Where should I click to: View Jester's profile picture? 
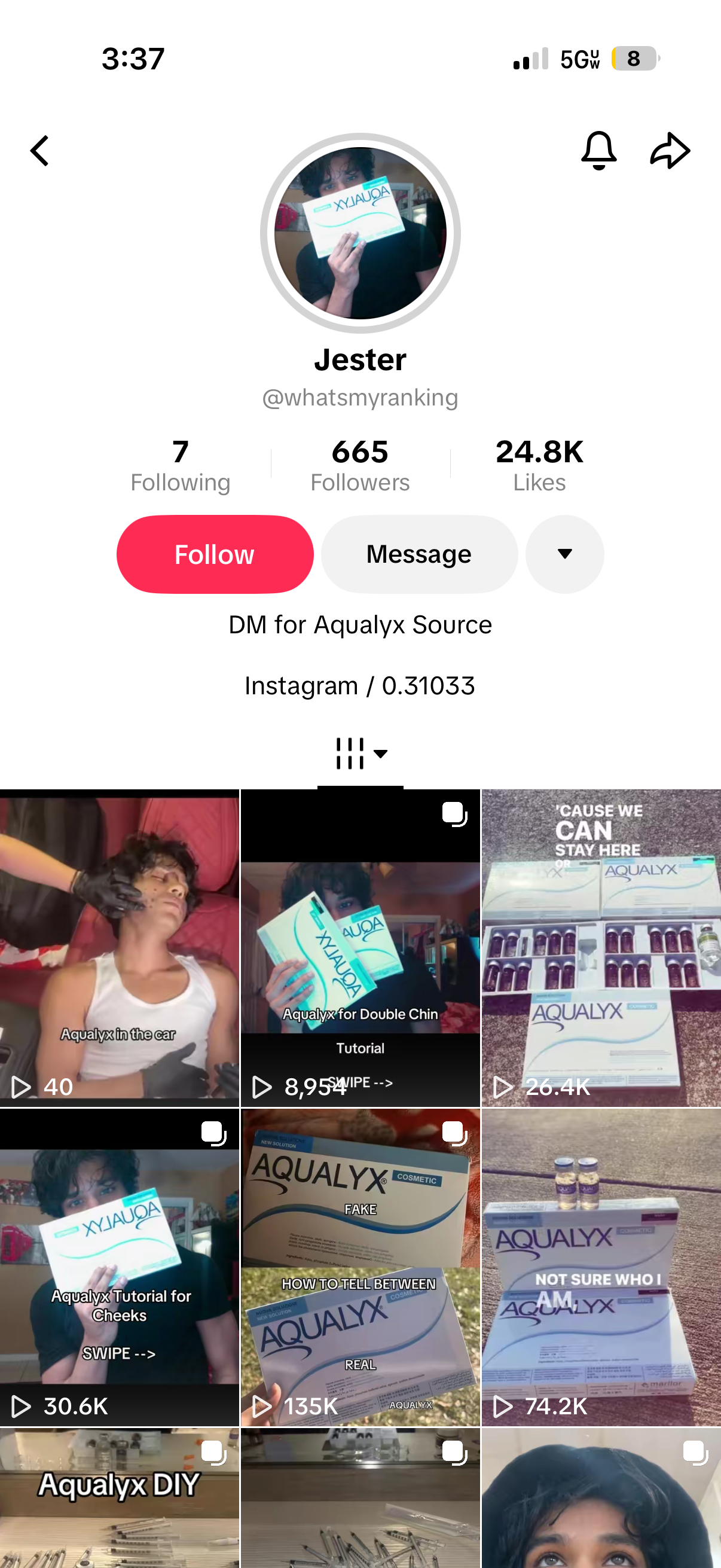[x=360, y=233]
